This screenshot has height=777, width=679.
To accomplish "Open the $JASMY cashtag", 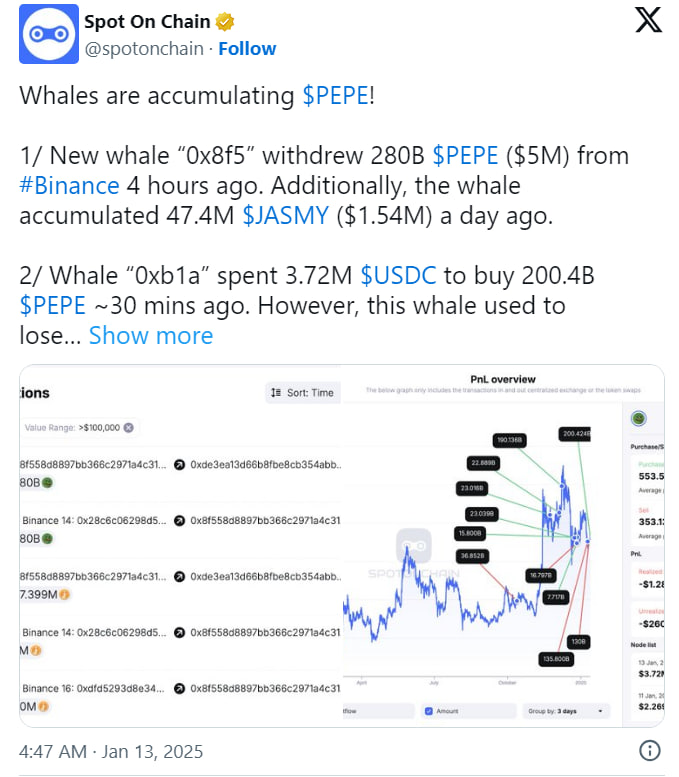I will tap(284, 215).
